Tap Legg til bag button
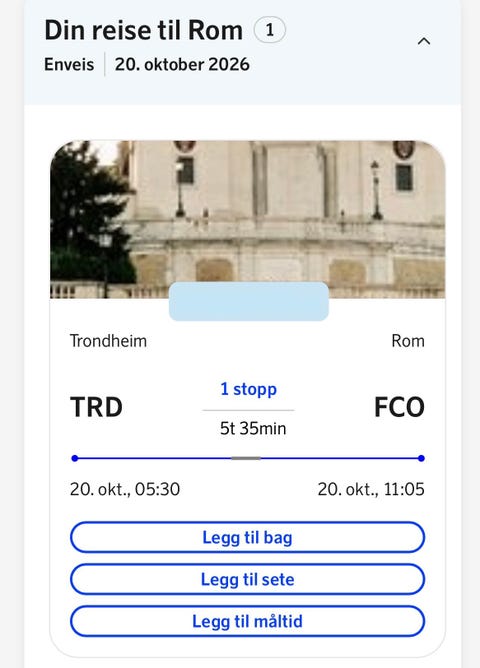Screen dimensions: 480x668 [x=247, y=537]
